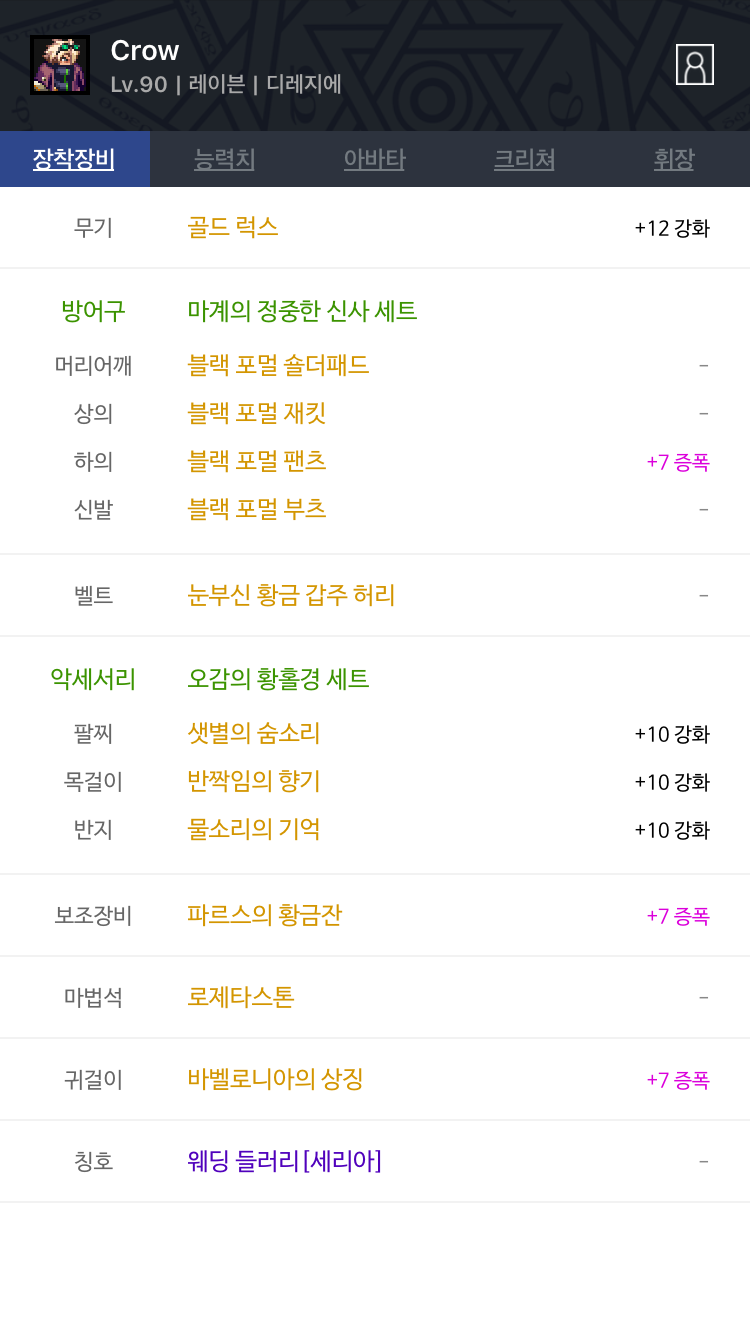View 블랙 포멀 숄더패드 details

click(278, 365)
